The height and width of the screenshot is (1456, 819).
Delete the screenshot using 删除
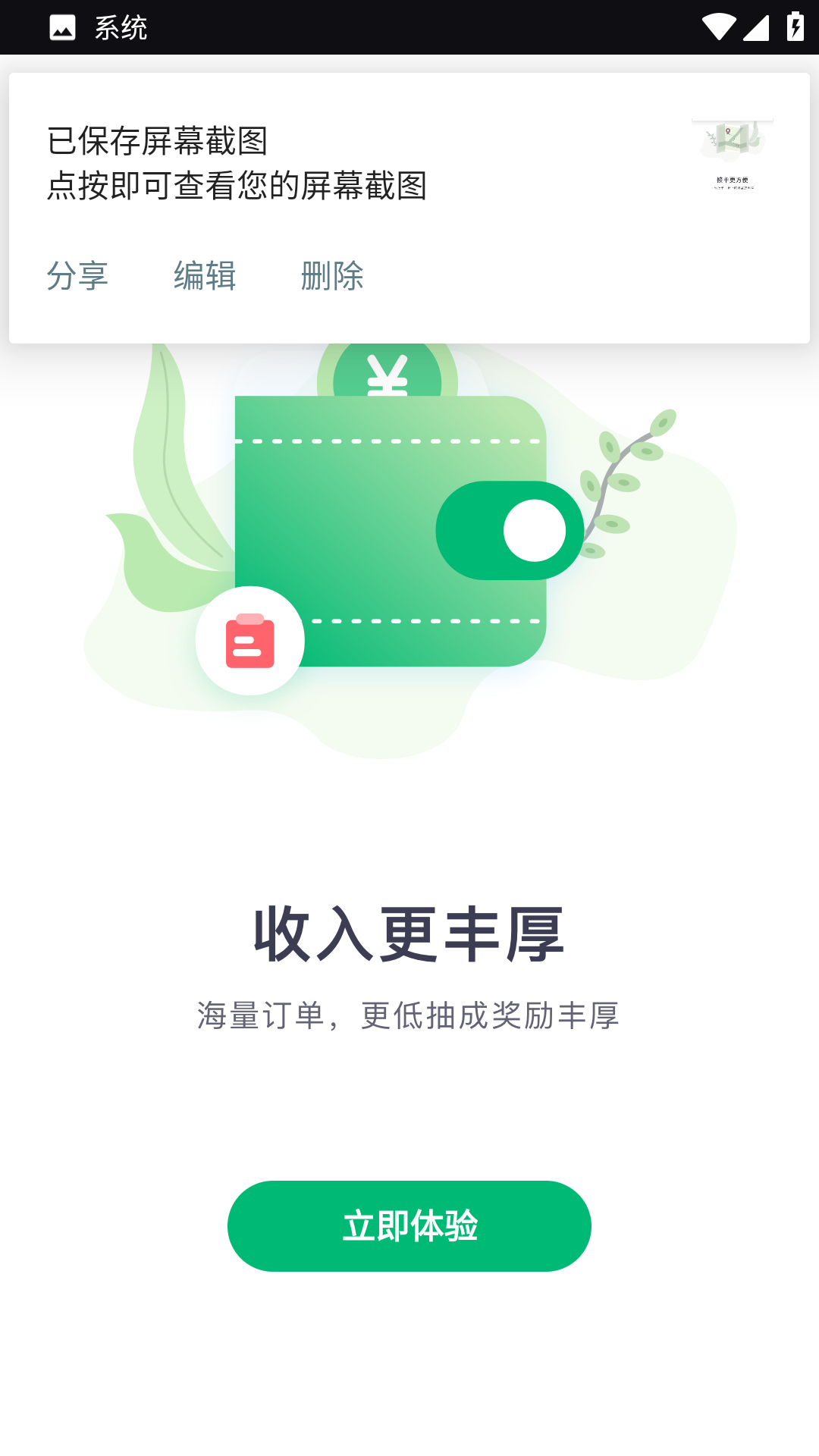point(332,275)
